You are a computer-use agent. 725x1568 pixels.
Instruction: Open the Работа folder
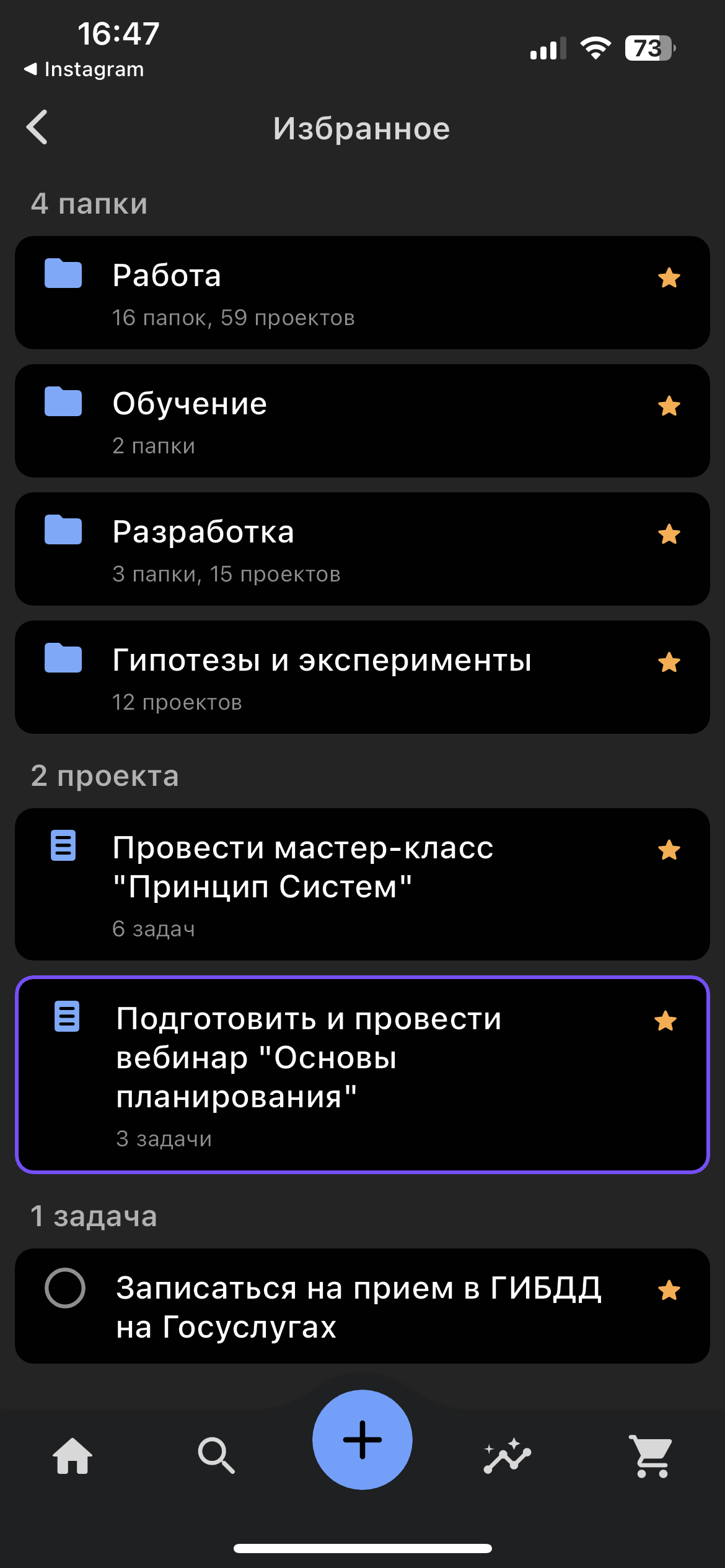[x=362, y=292]
